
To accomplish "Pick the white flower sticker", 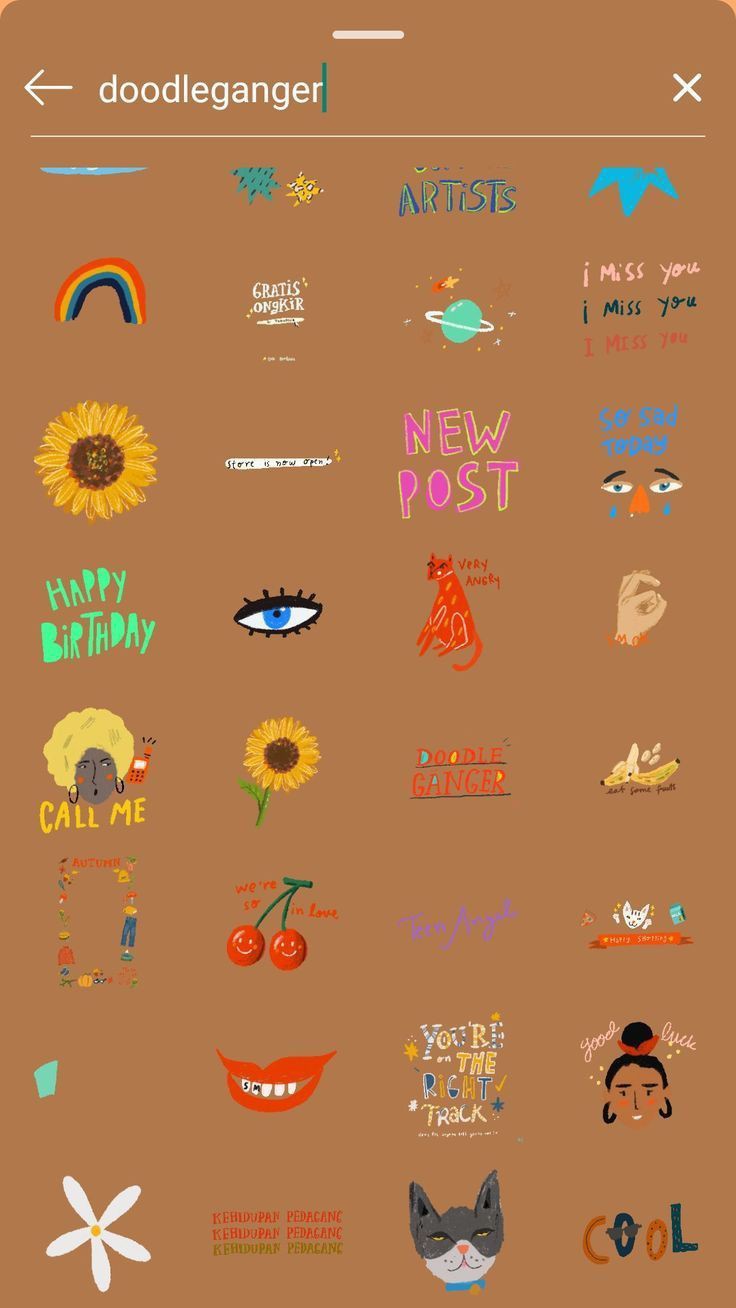I will (x=97, y=1232).
